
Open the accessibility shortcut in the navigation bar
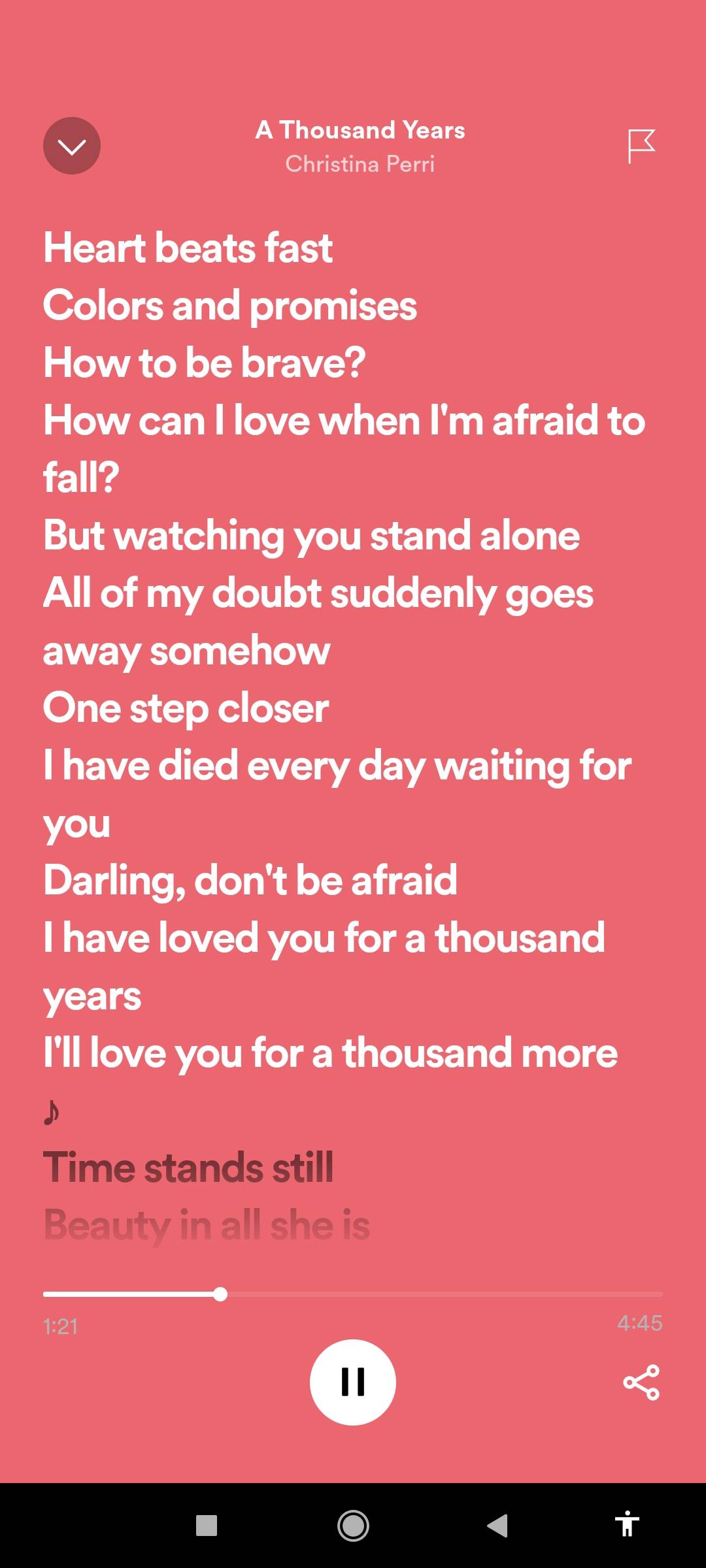(627, 1524)
